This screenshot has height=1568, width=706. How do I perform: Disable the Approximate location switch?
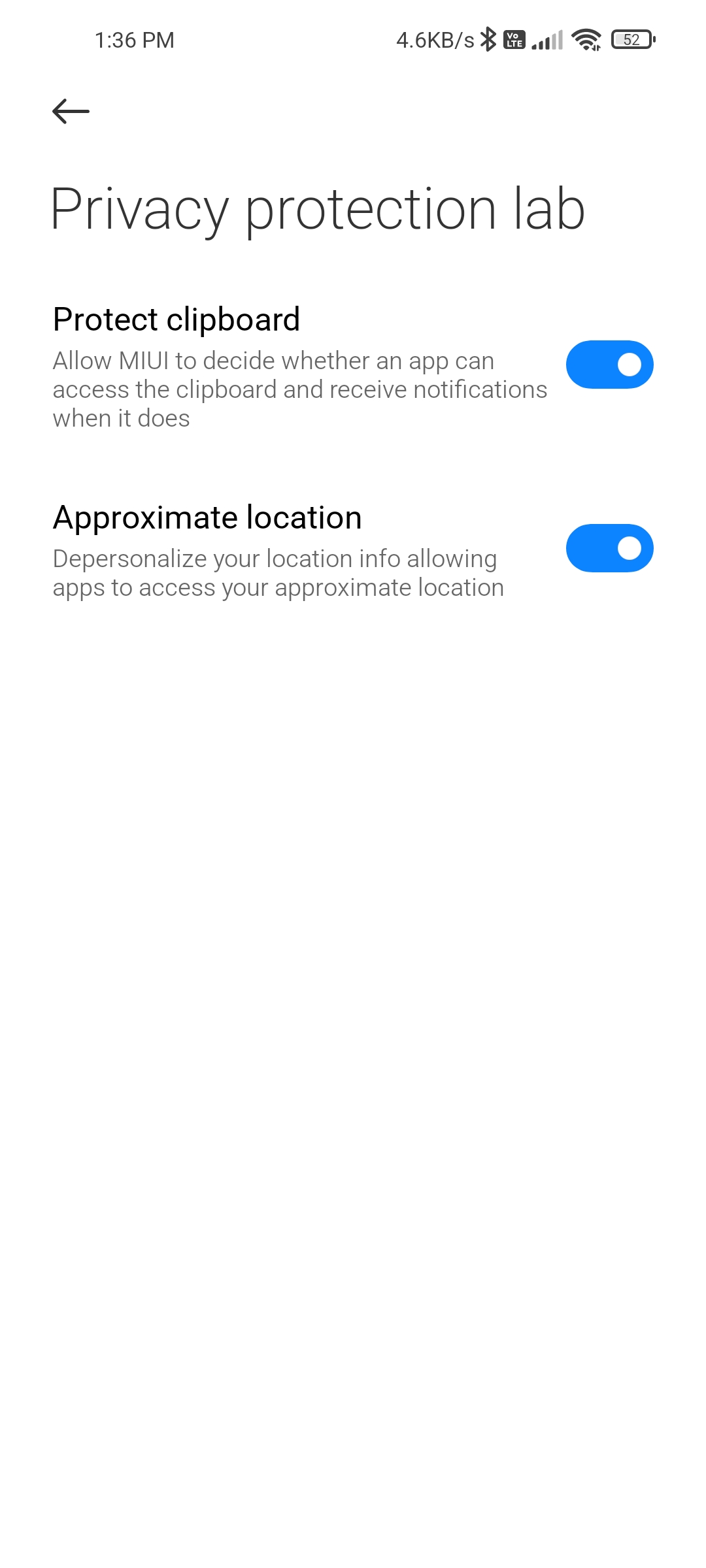pos(609,548)
